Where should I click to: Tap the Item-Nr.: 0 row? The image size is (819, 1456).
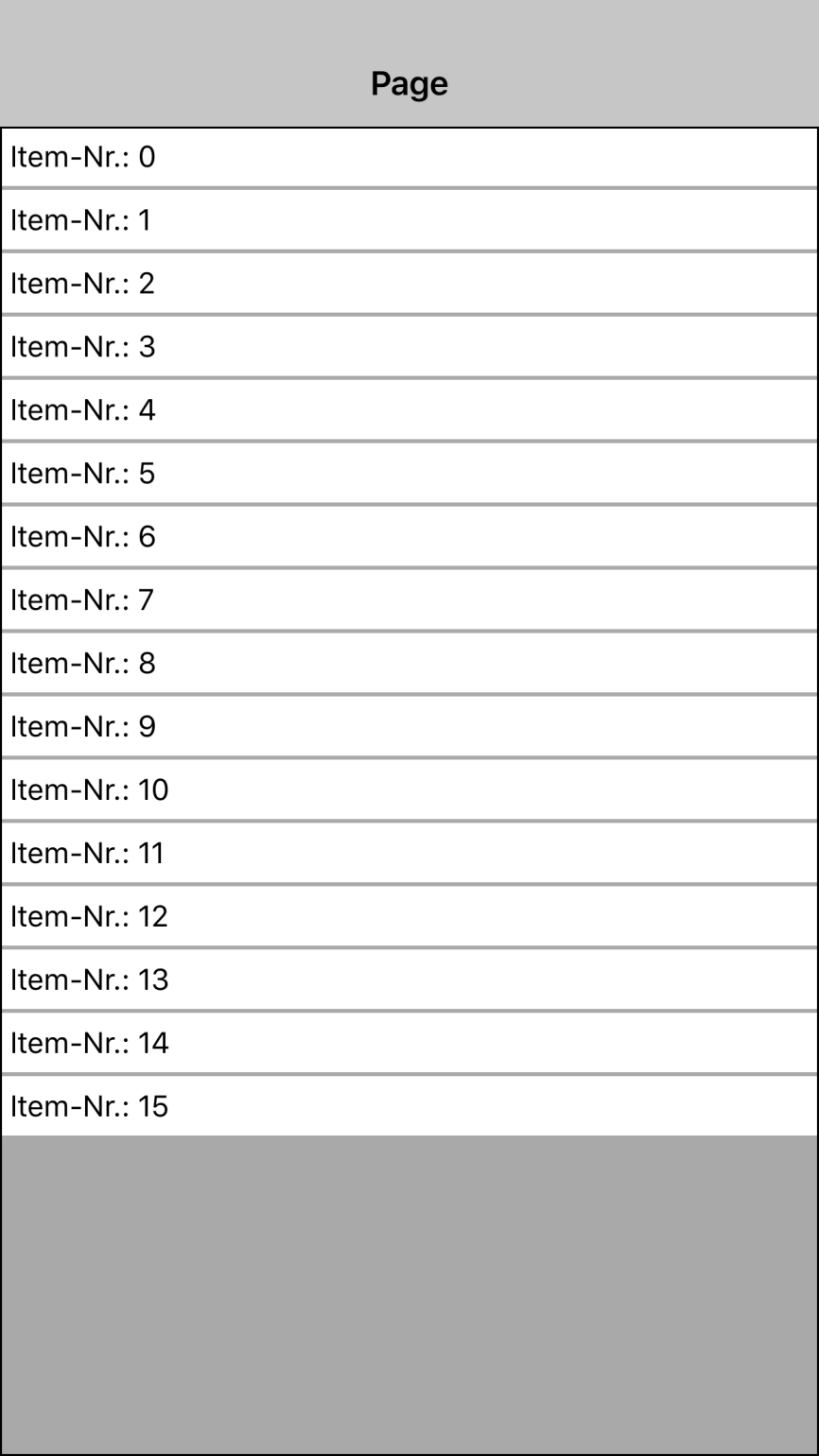click(409, 157)
